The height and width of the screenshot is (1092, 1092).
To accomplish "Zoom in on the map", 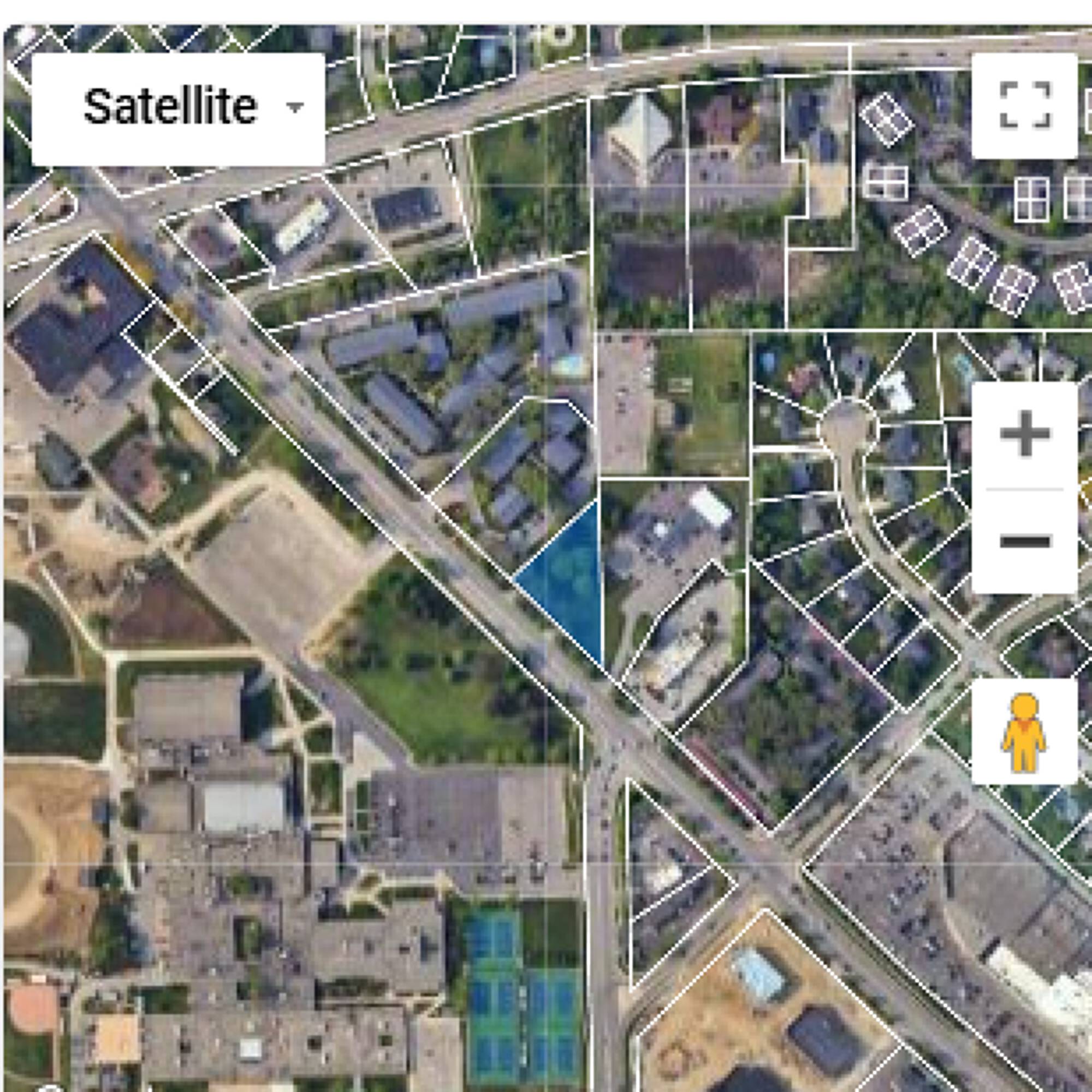I will pos(1025,434).
